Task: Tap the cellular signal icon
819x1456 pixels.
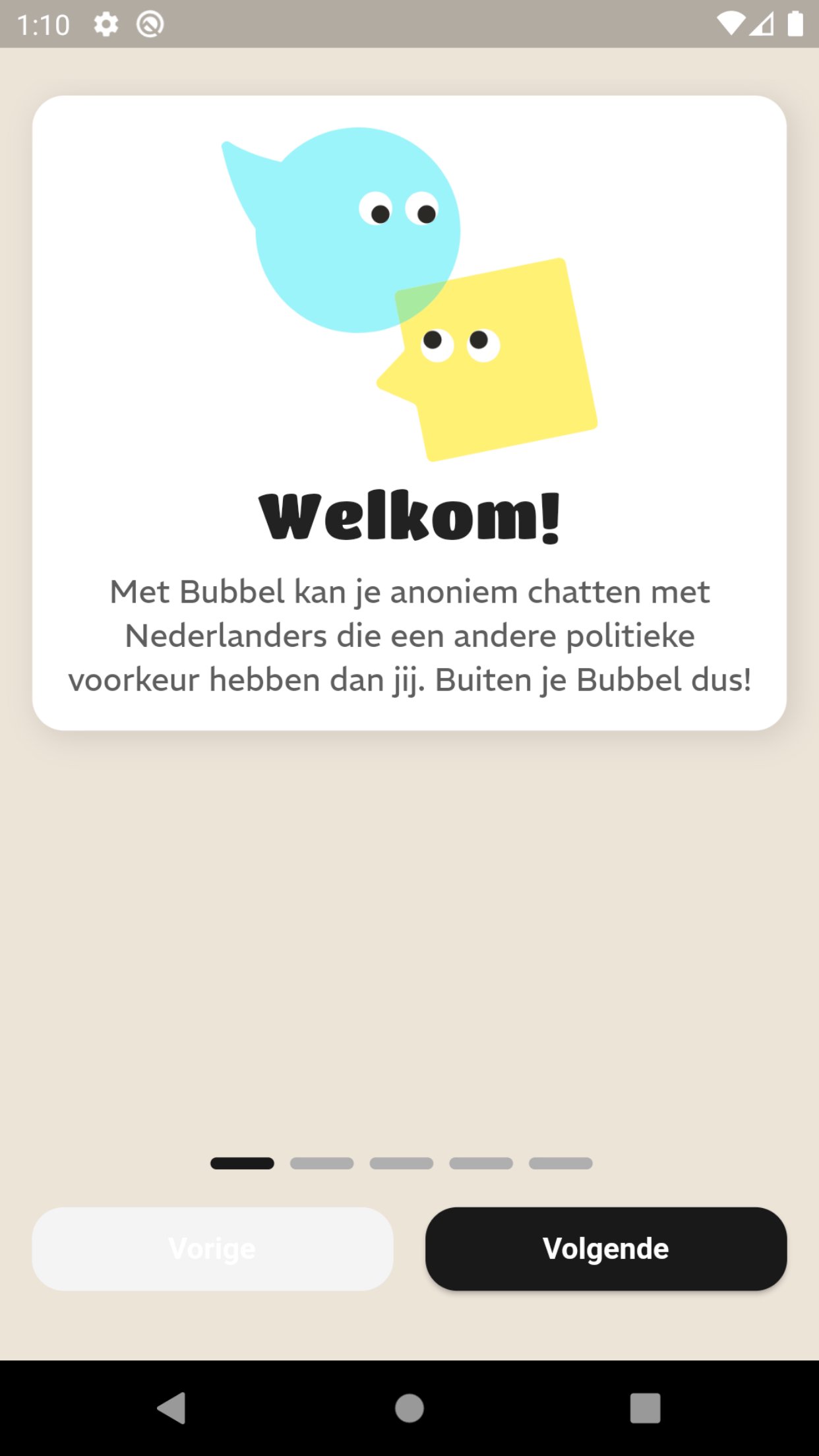Action: pos(763,24)
